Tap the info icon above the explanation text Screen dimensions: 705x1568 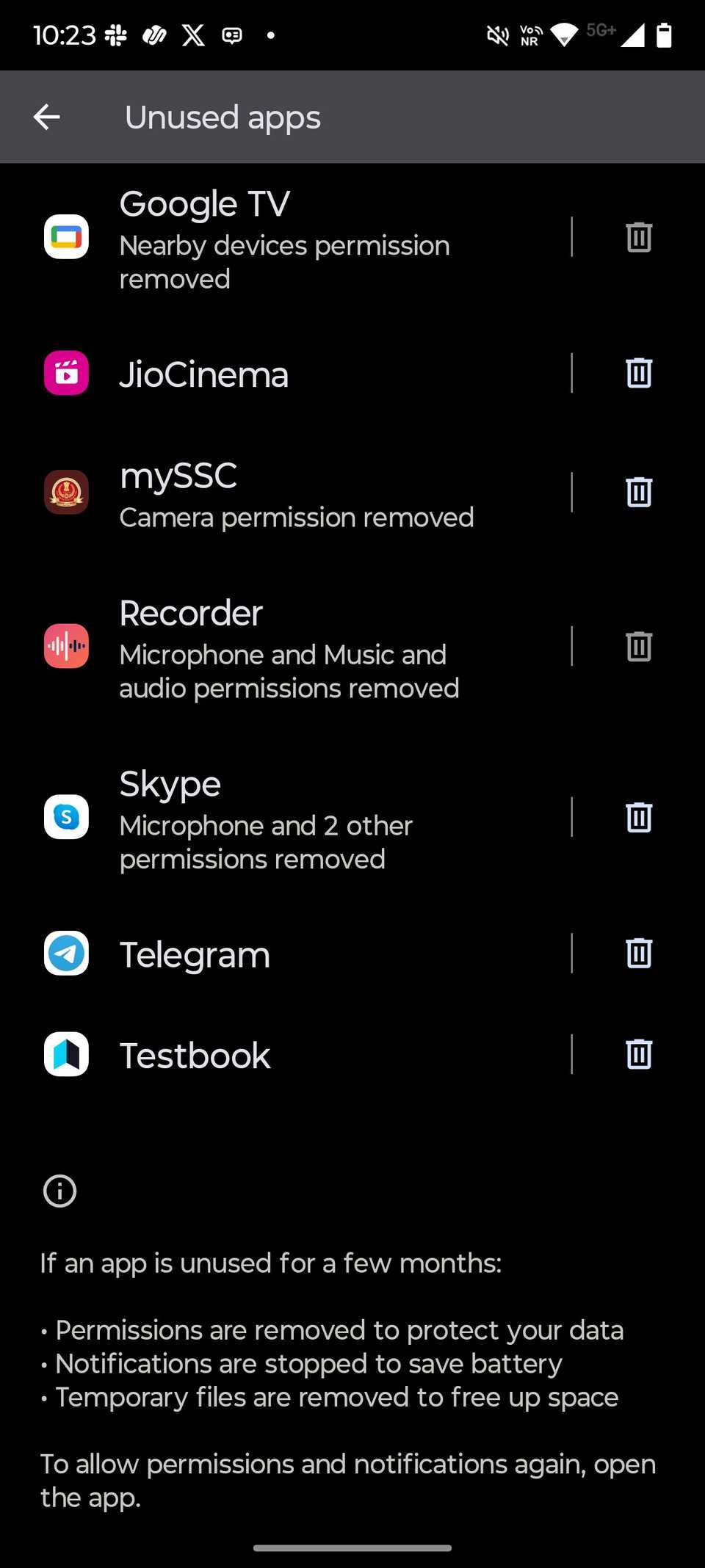tap(59, 1191)
